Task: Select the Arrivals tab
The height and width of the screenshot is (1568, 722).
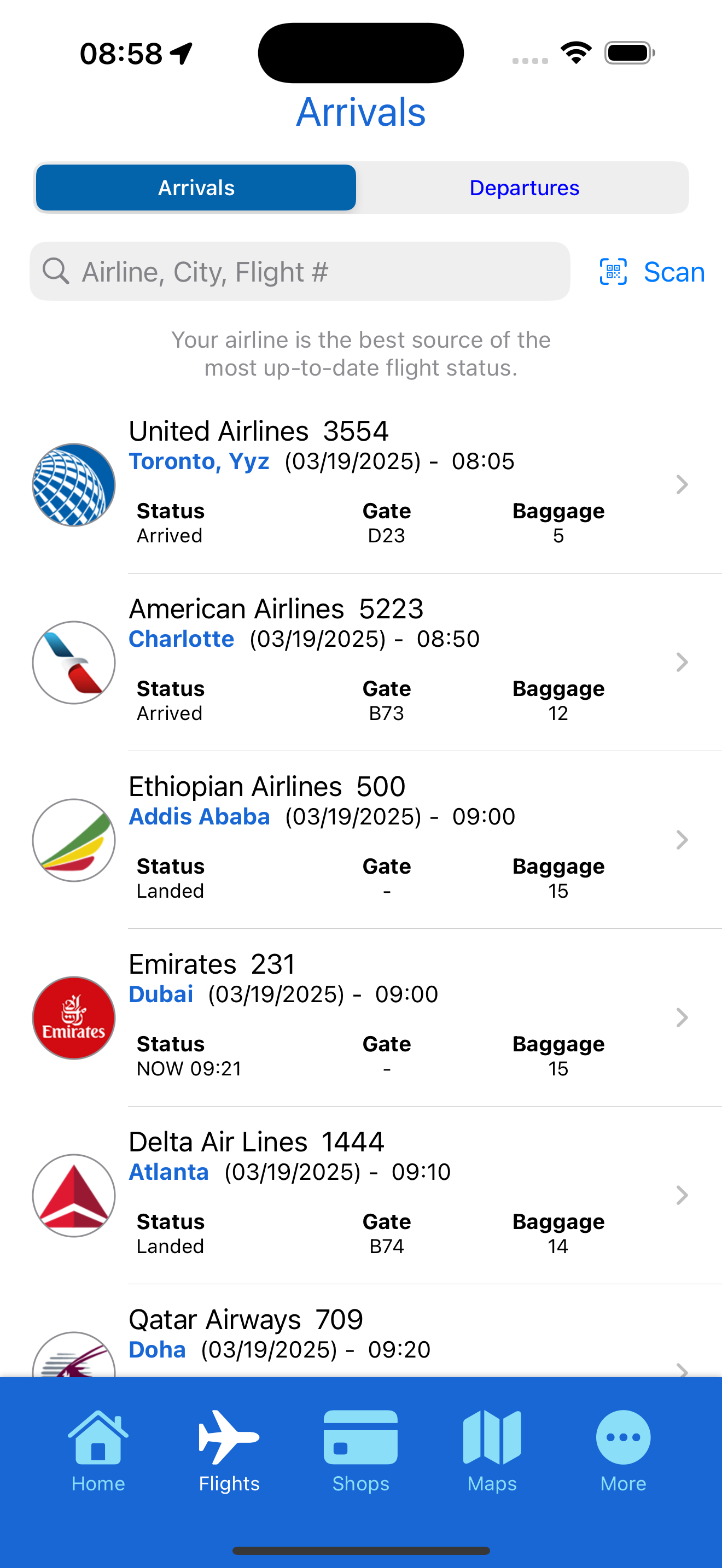Action: (195, 188)
